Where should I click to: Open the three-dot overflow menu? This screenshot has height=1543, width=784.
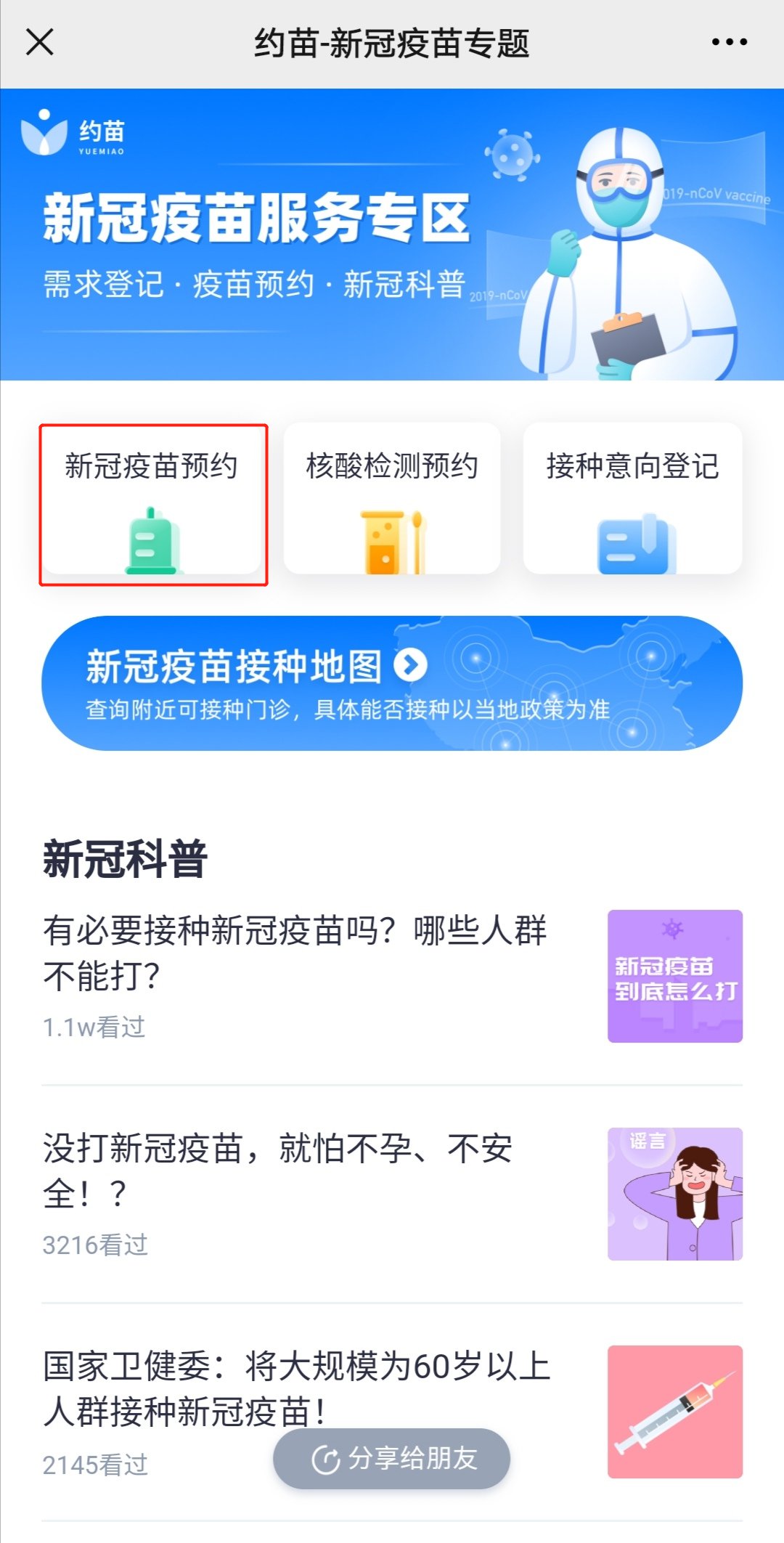729,42
